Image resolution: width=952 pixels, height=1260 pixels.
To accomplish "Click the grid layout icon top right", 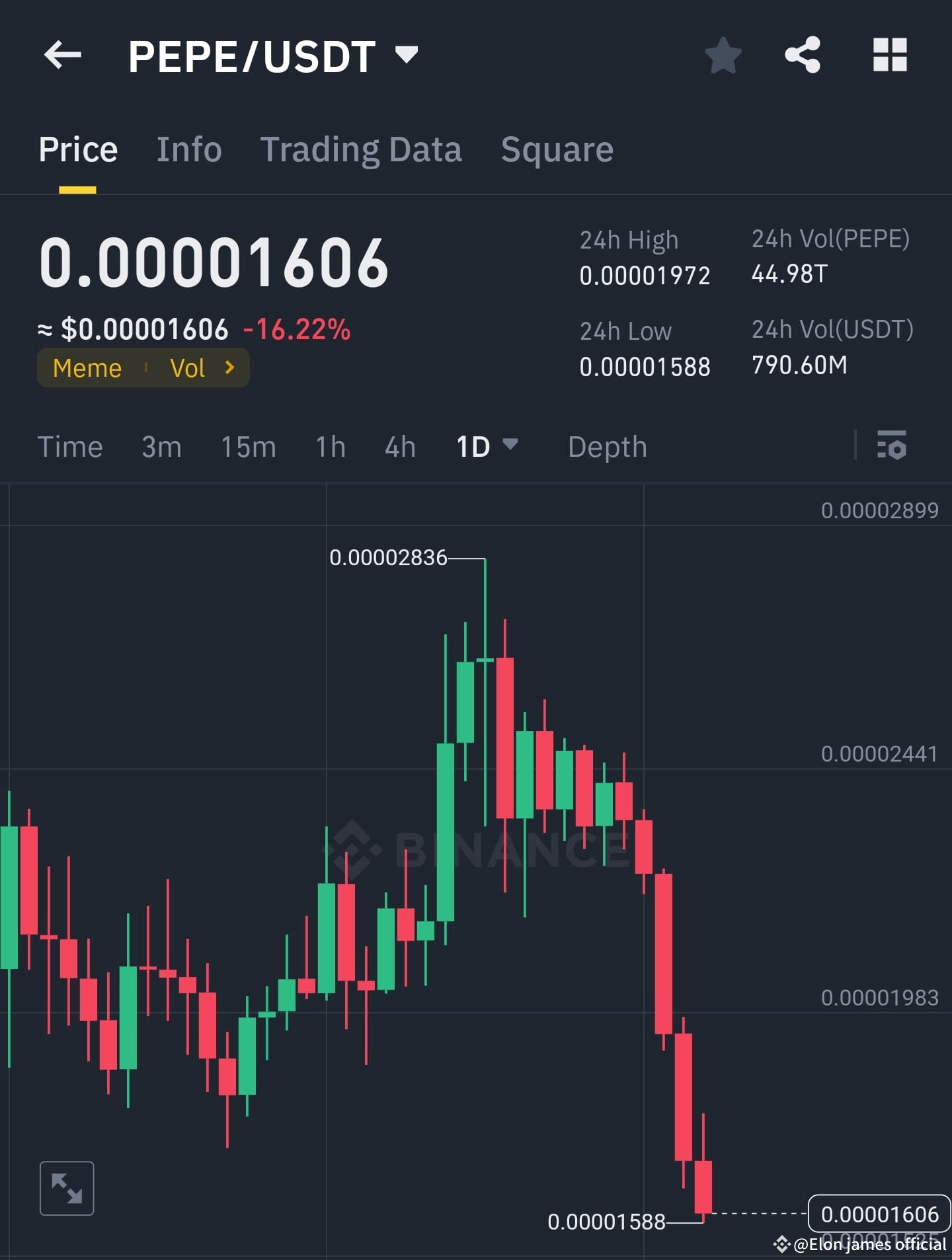I will point(891,56).
